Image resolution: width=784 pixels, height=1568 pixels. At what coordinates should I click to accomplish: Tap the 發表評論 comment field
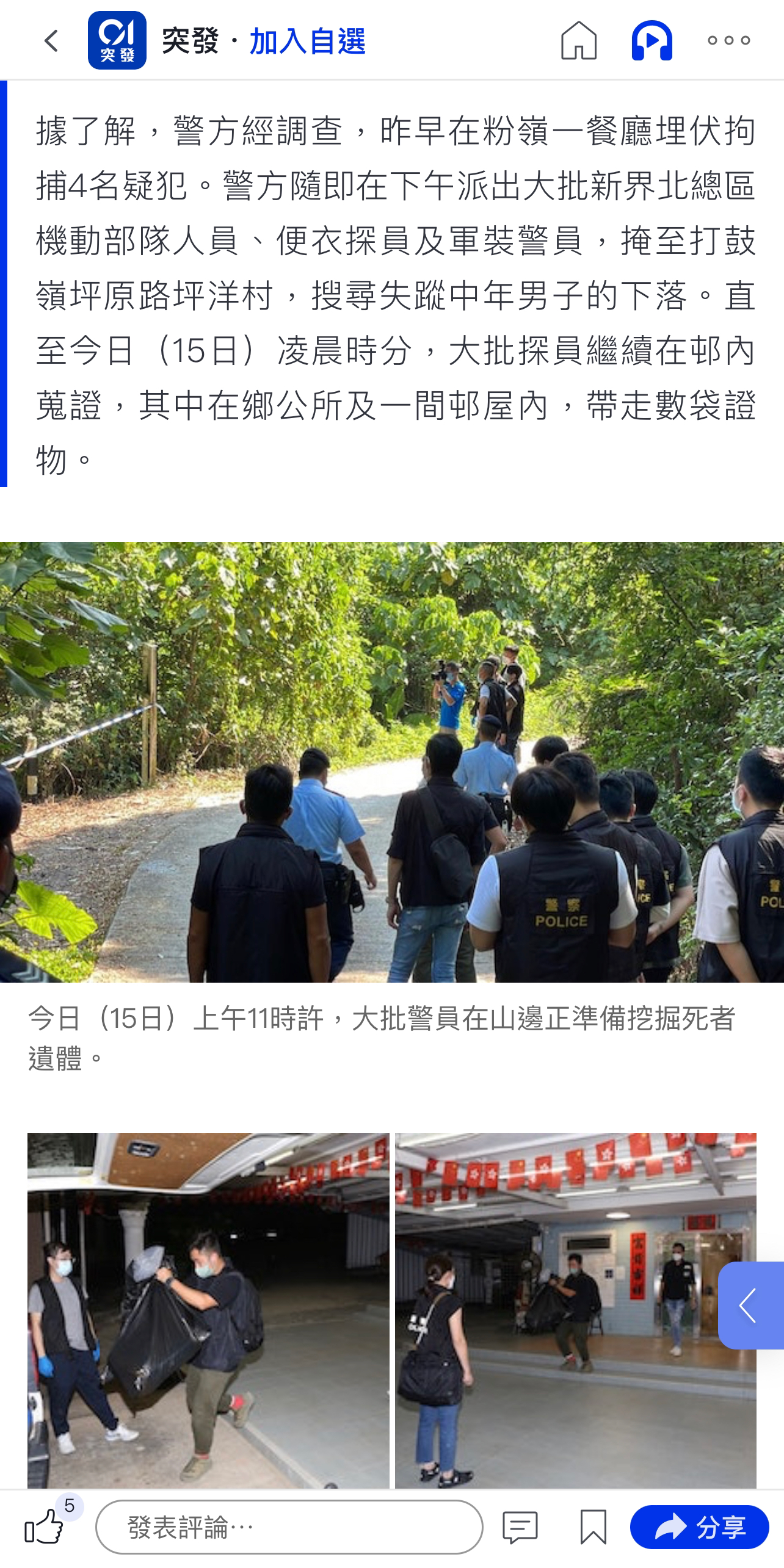289,1528
